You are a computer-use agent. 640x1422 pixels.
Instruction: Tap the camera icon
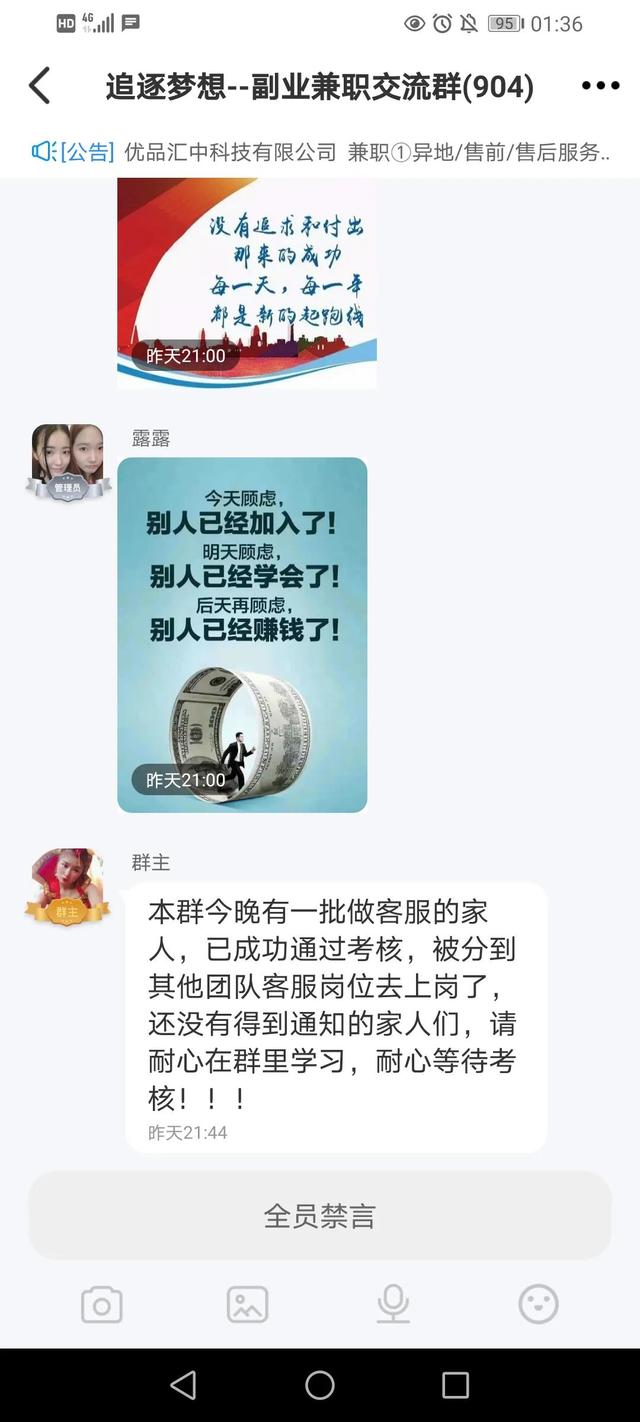[x=102, y=1304]
